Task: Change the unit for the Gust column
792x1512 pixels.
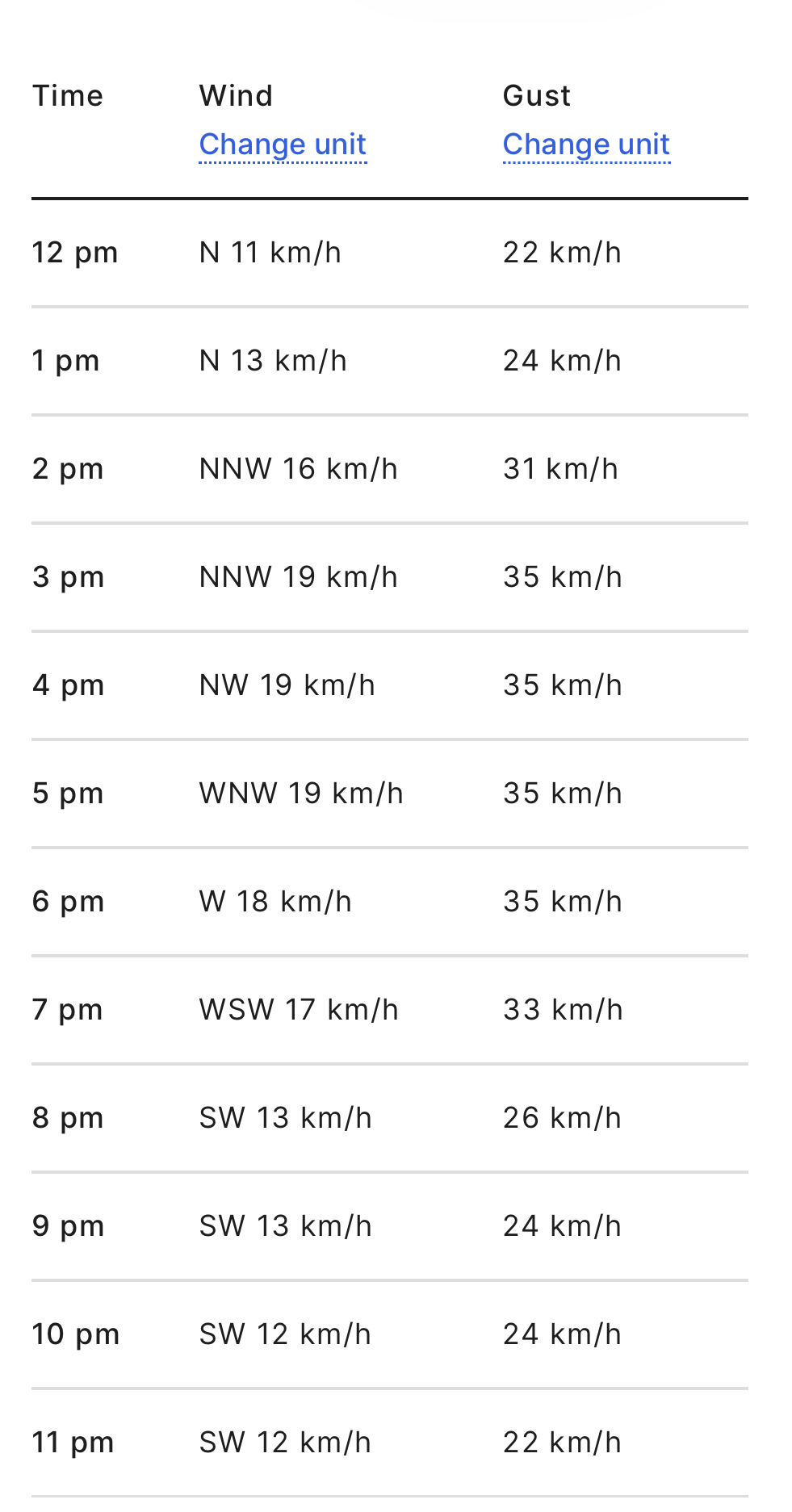Action: [586, 144]
